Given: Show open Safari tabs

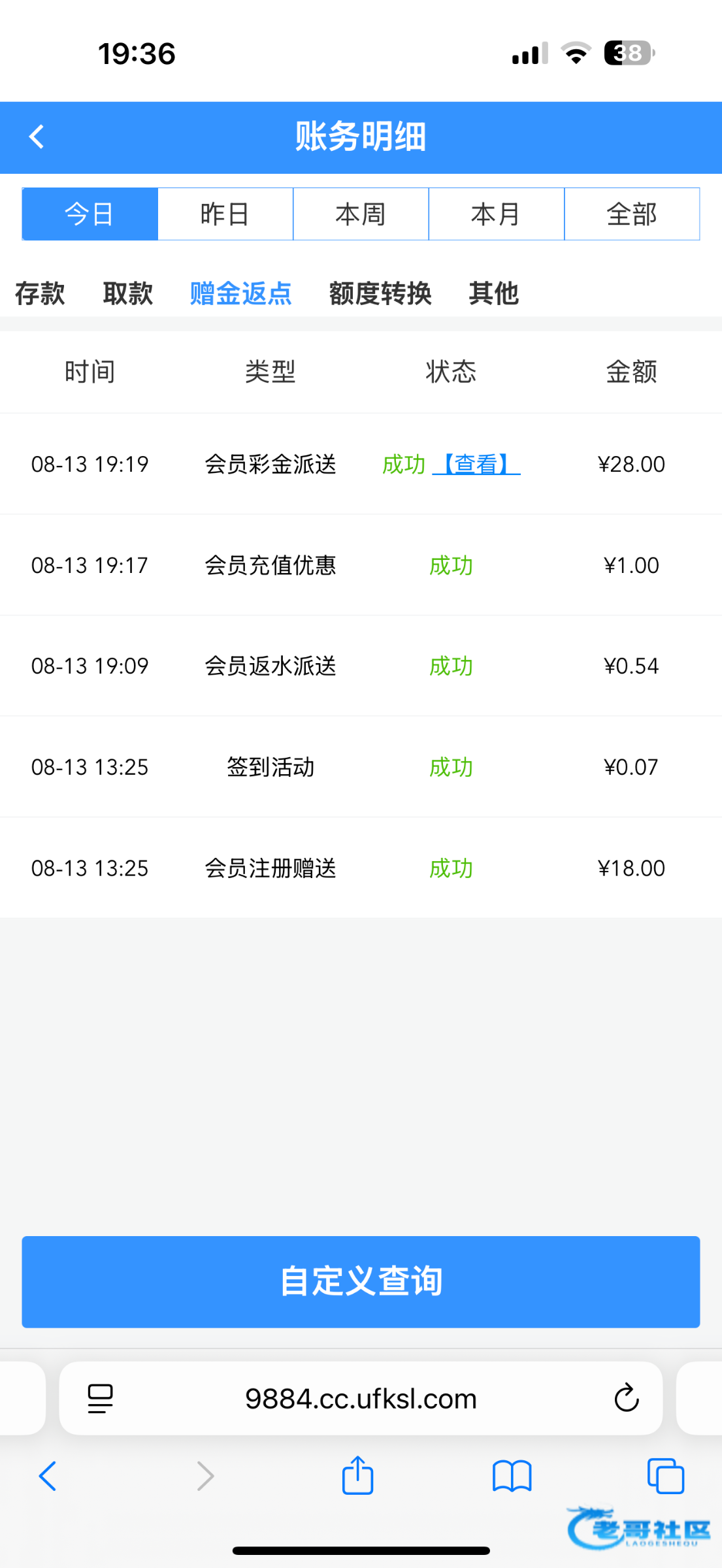Looking at the screenshot, I should pyautogui.click(x=665, y=1476).
